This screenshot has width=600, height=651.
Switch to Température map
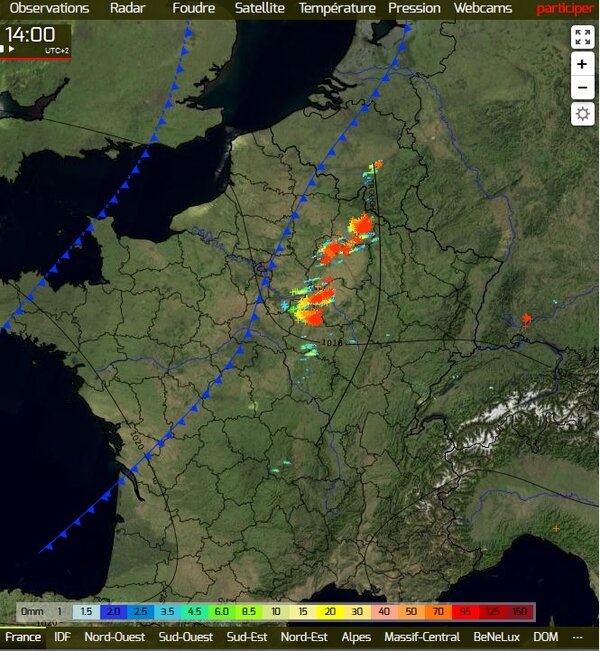tap(337, 8)
